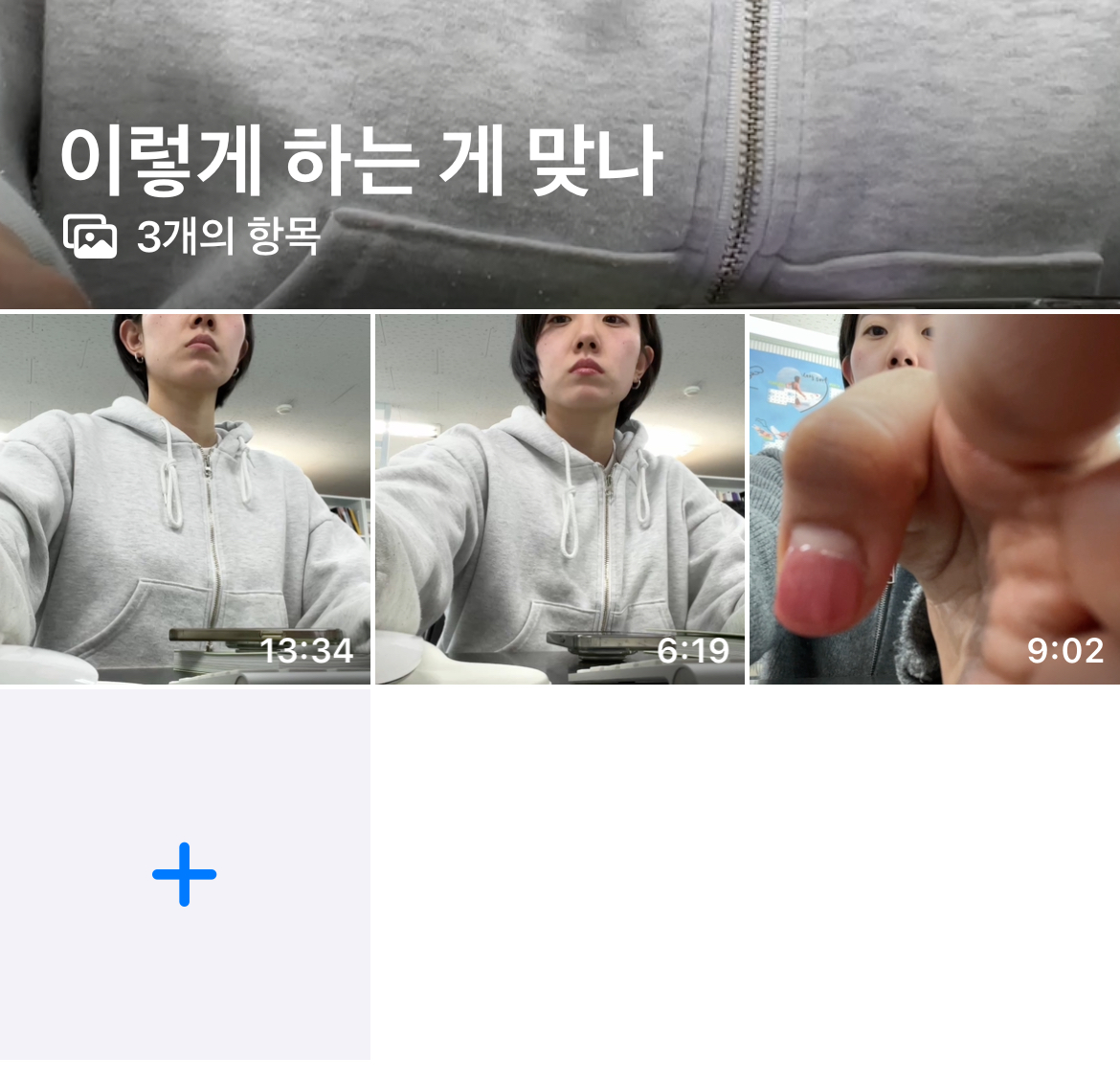The height and width of the screenshot is (1079, 1120).
Task: Add a new item with the plus tile
Action: point(185,874)
